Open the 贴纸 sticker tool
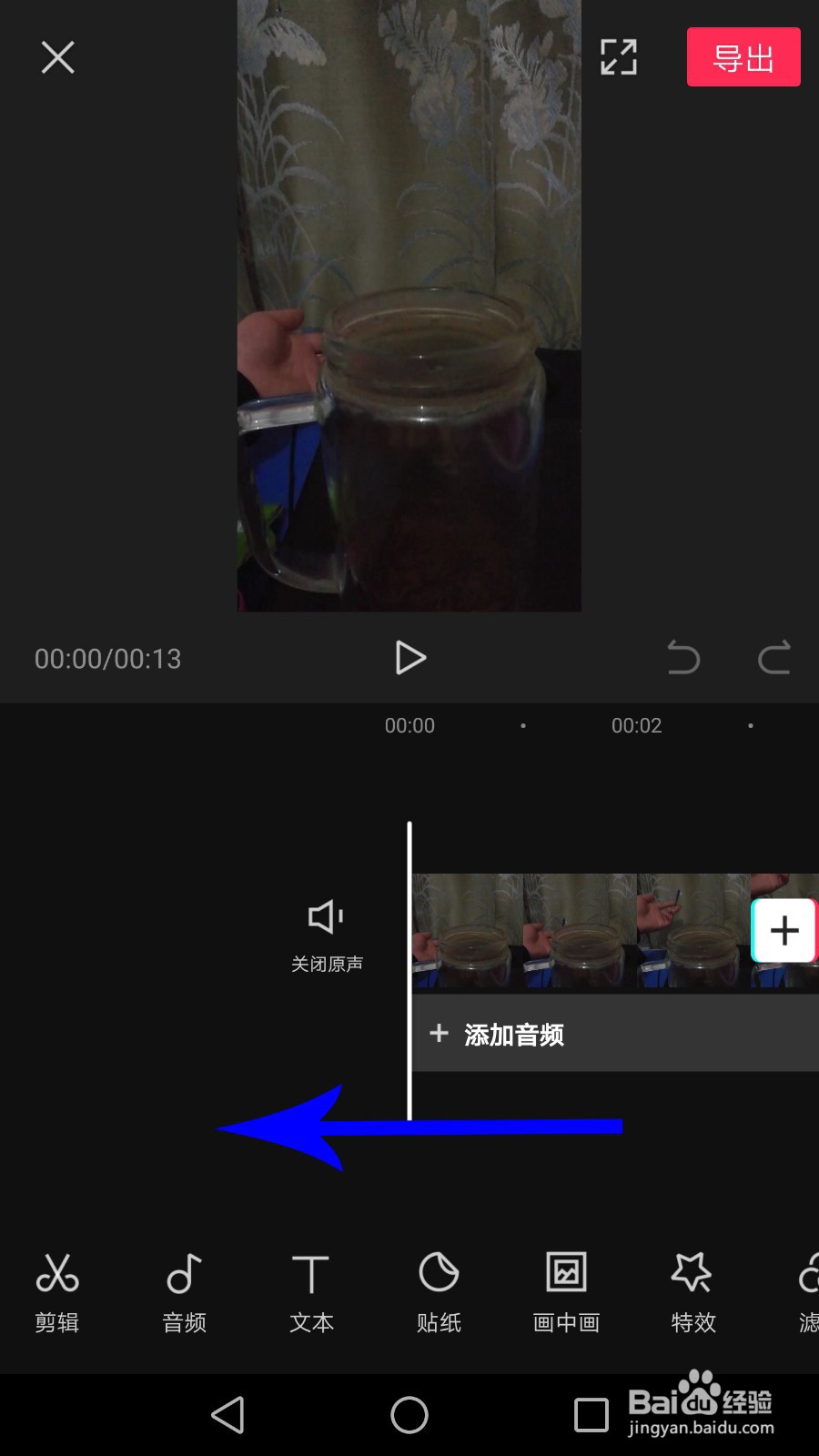Screen dimensions: 819x1456 click(x=438, y=1292)
